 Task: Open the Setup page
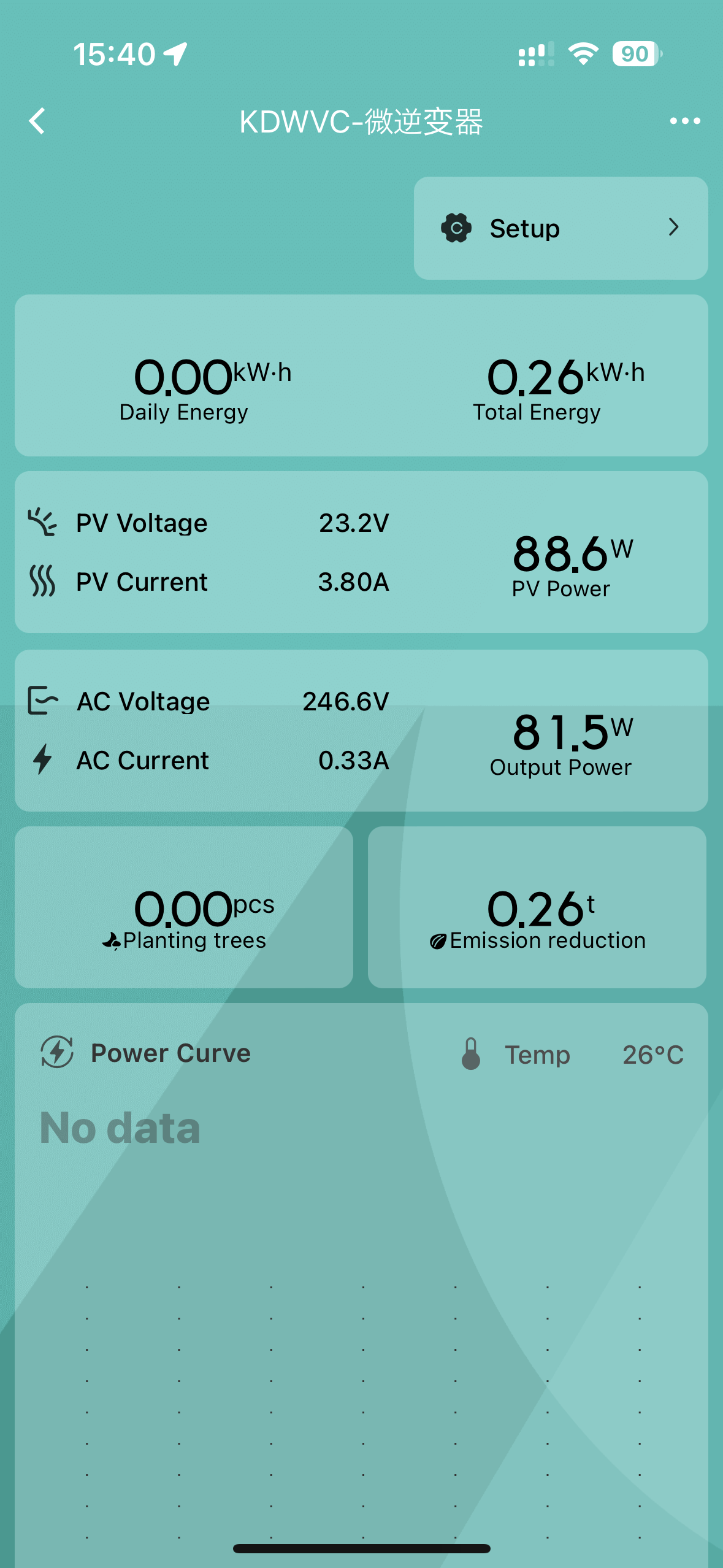point(560,228)
